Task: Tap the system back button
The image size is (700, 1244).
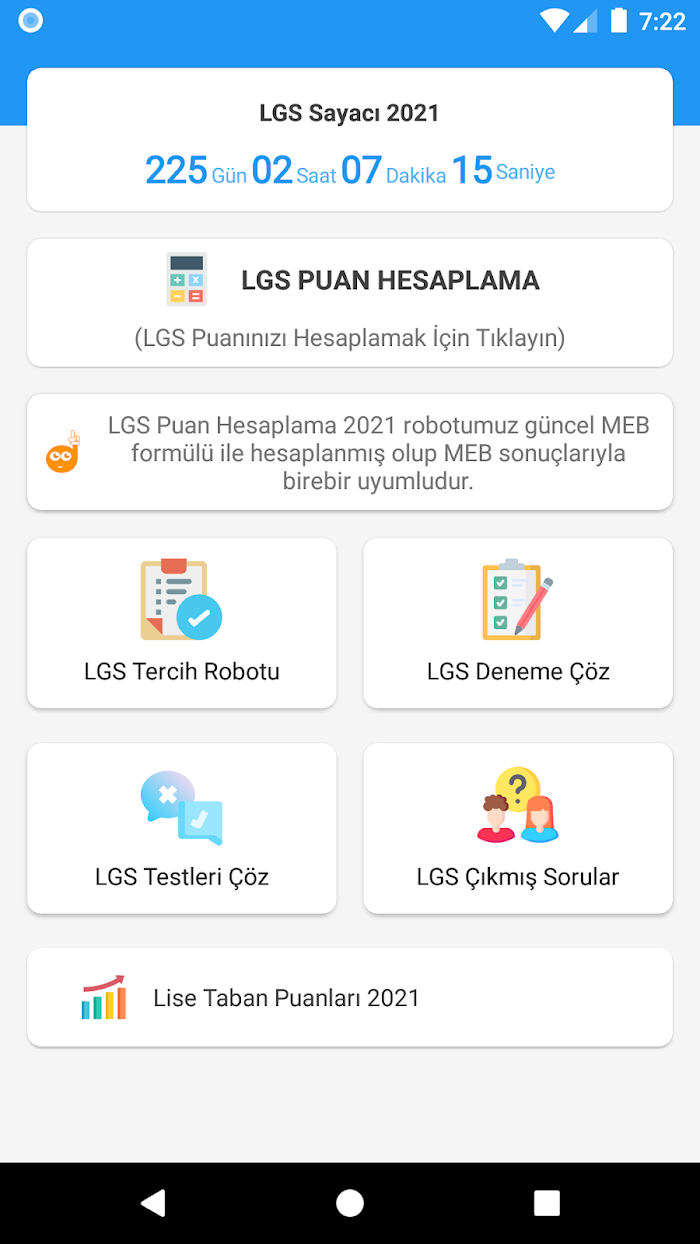Action: click(153, 1203)
